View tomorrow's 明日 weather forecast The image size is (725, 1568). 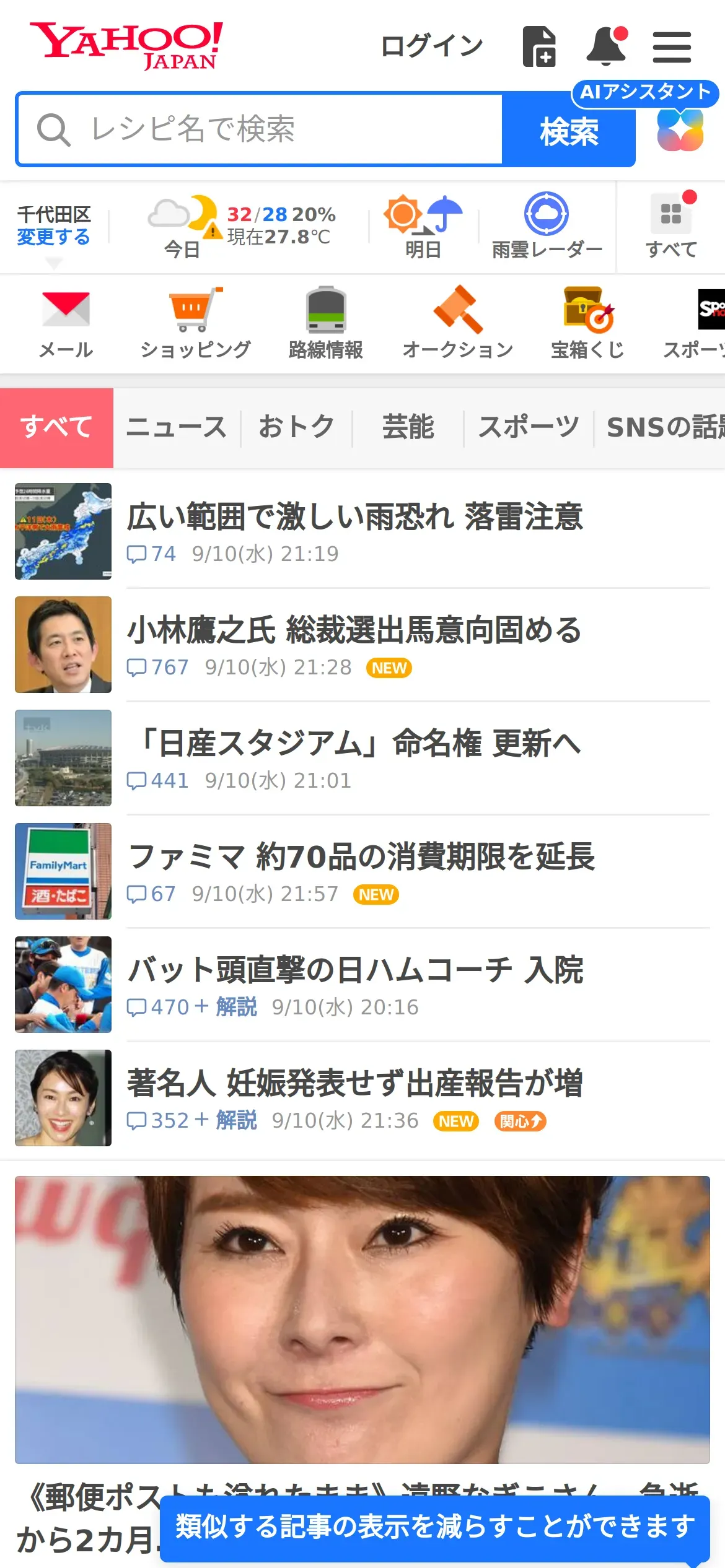coord(423,227)
